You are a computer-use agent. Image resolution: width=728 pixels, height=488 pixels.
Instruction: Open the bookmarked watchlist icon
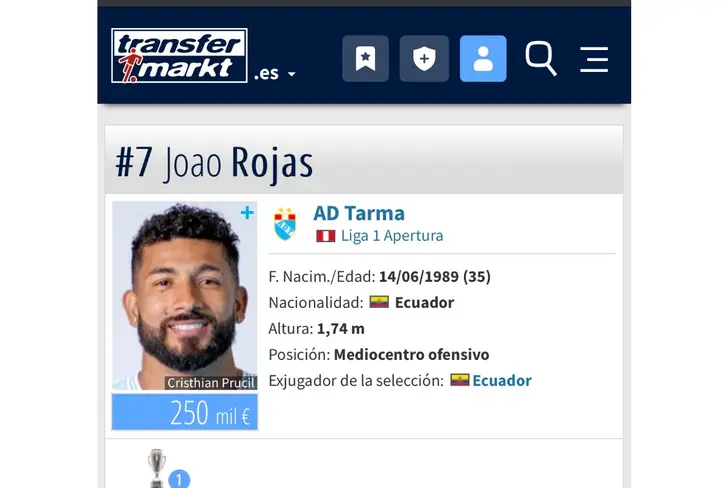coord(365,59)
